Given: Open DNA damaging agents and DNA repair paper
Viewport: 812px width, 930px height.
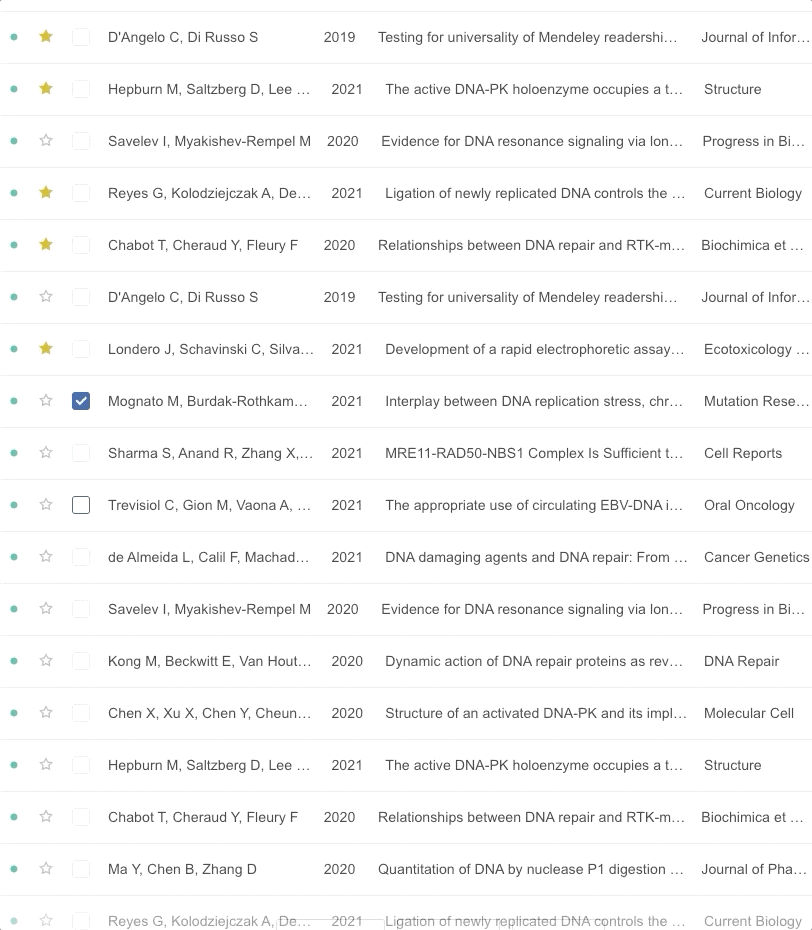Looking at the screenshot, I should [535, 557].
